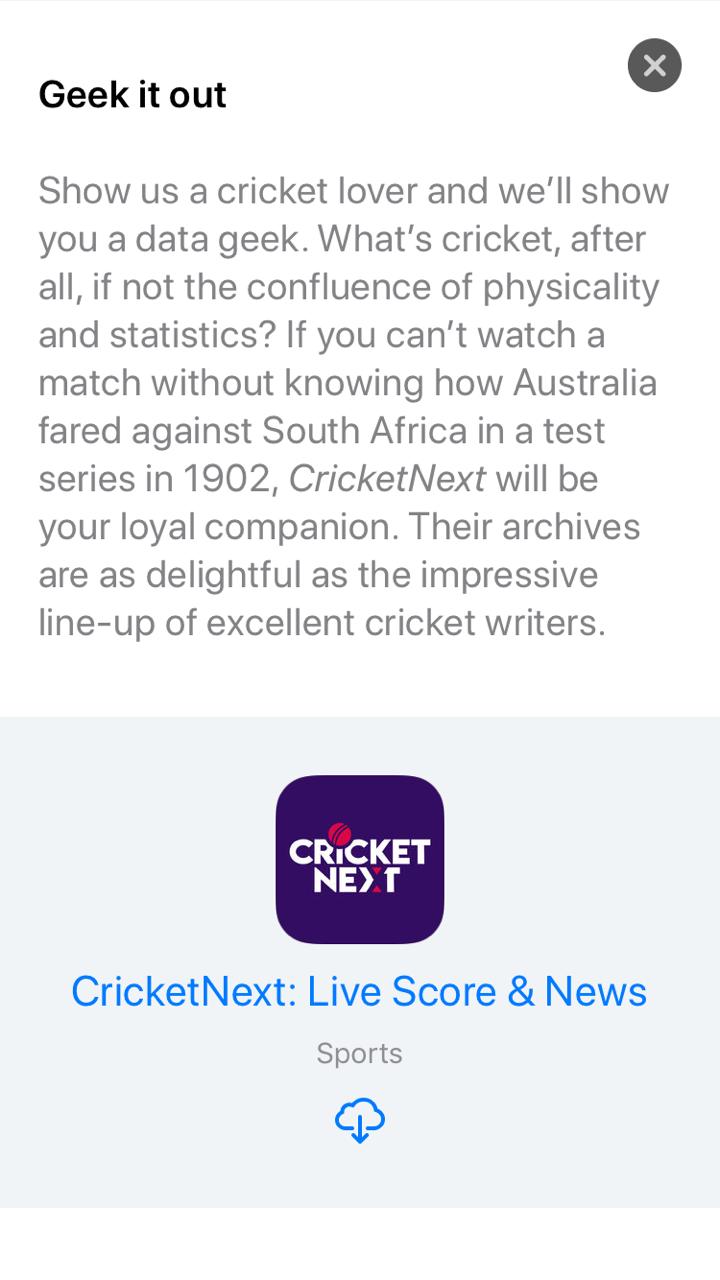Close the Geek it out story
Image resolution: width=720 pixels, height=1280 pixels.
654,65
